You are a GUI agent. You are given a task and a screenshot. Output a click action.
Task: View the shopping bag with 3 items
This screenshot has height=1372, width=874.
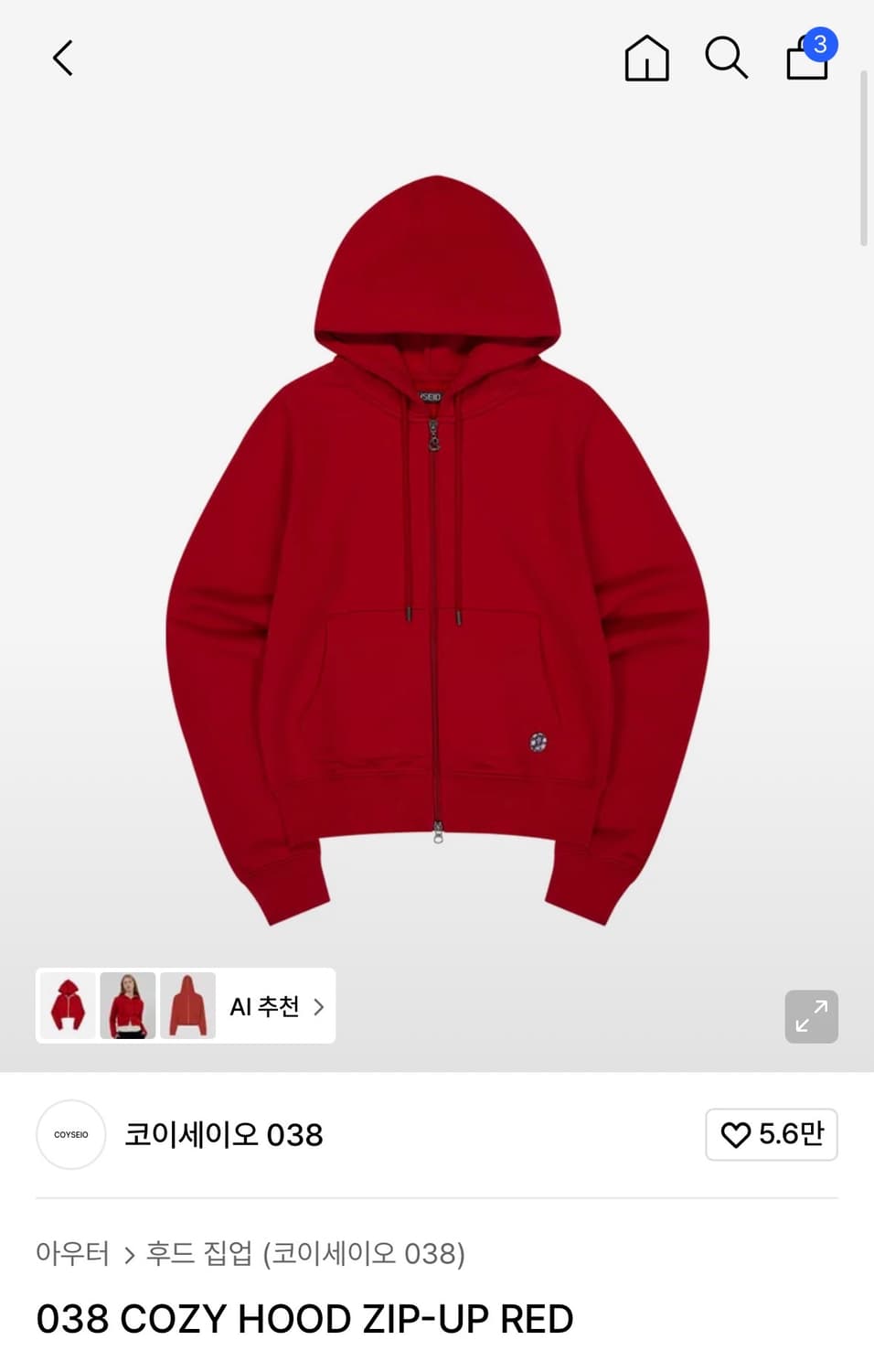[805, 62]
